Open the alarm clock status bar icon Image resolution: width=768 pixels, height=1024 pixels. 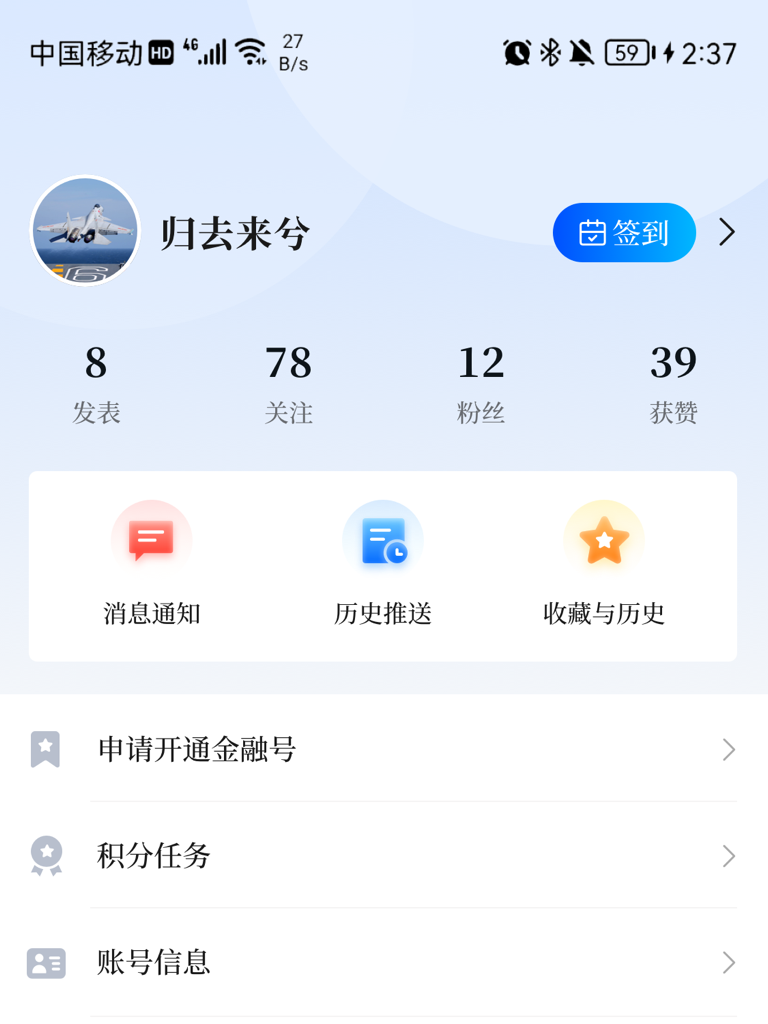pyautogui.click(x=516, y=53)
